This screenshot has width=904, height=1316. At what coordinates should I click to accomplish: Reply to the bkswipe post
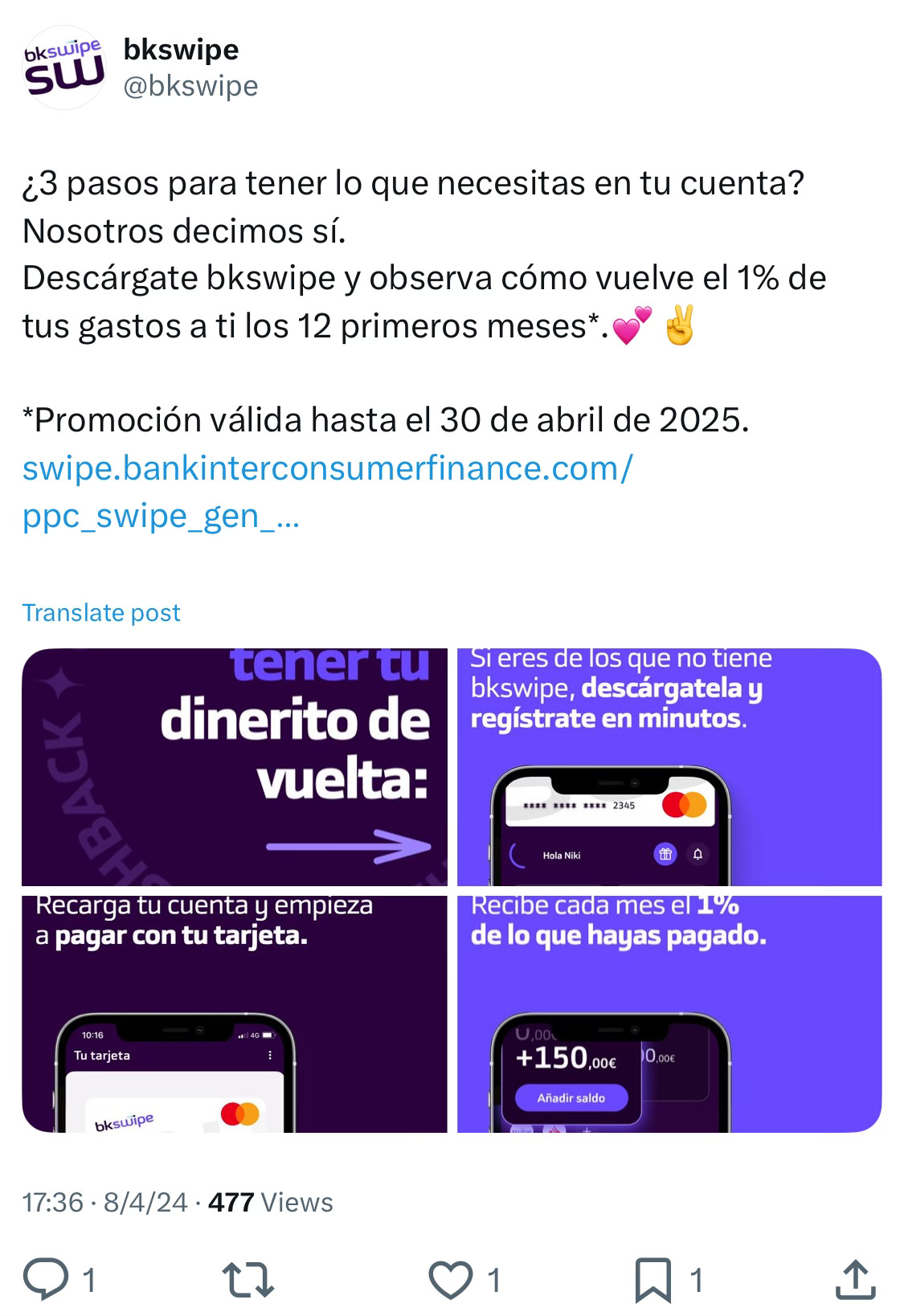coord(47,1279)
